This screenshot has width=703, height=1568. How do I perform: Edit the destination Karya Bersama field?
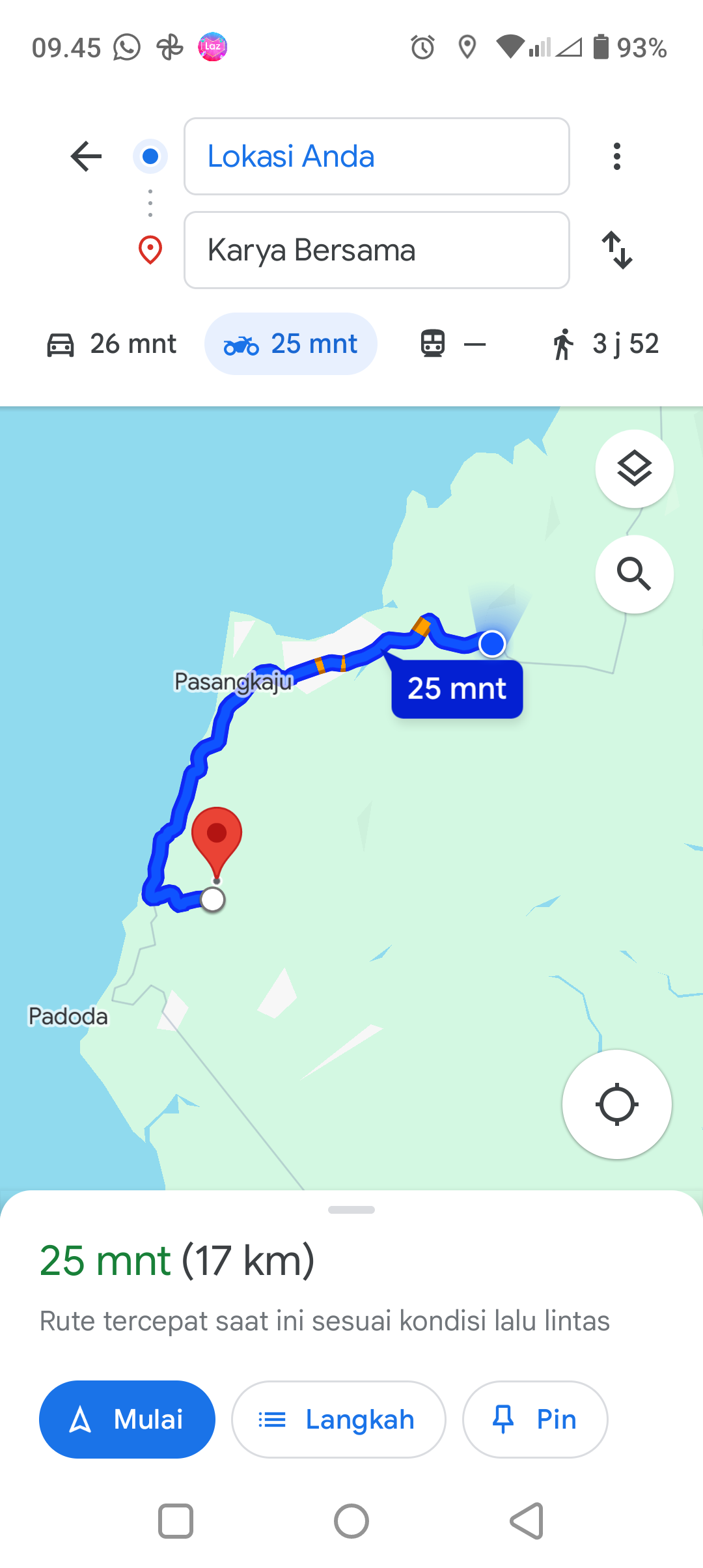[377, 250]
